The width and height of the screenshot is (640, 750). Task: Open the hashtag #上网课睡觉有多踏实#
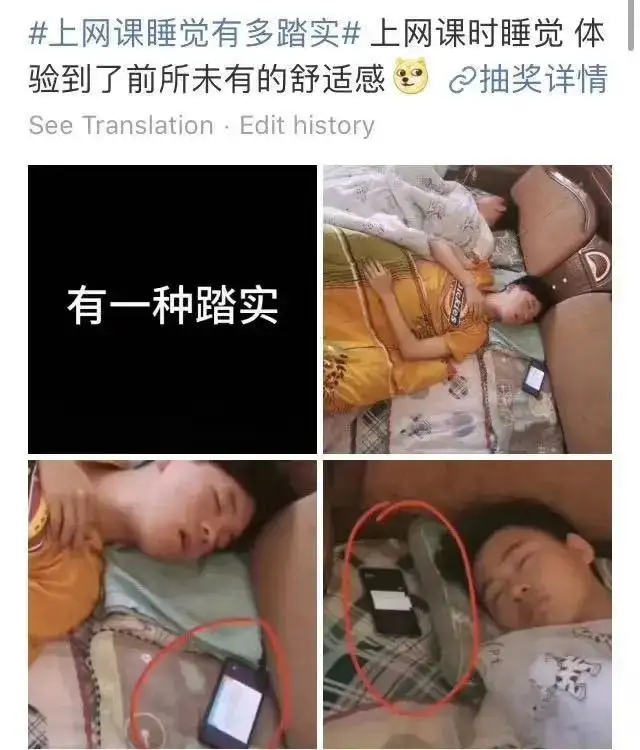tap(194, 35)
